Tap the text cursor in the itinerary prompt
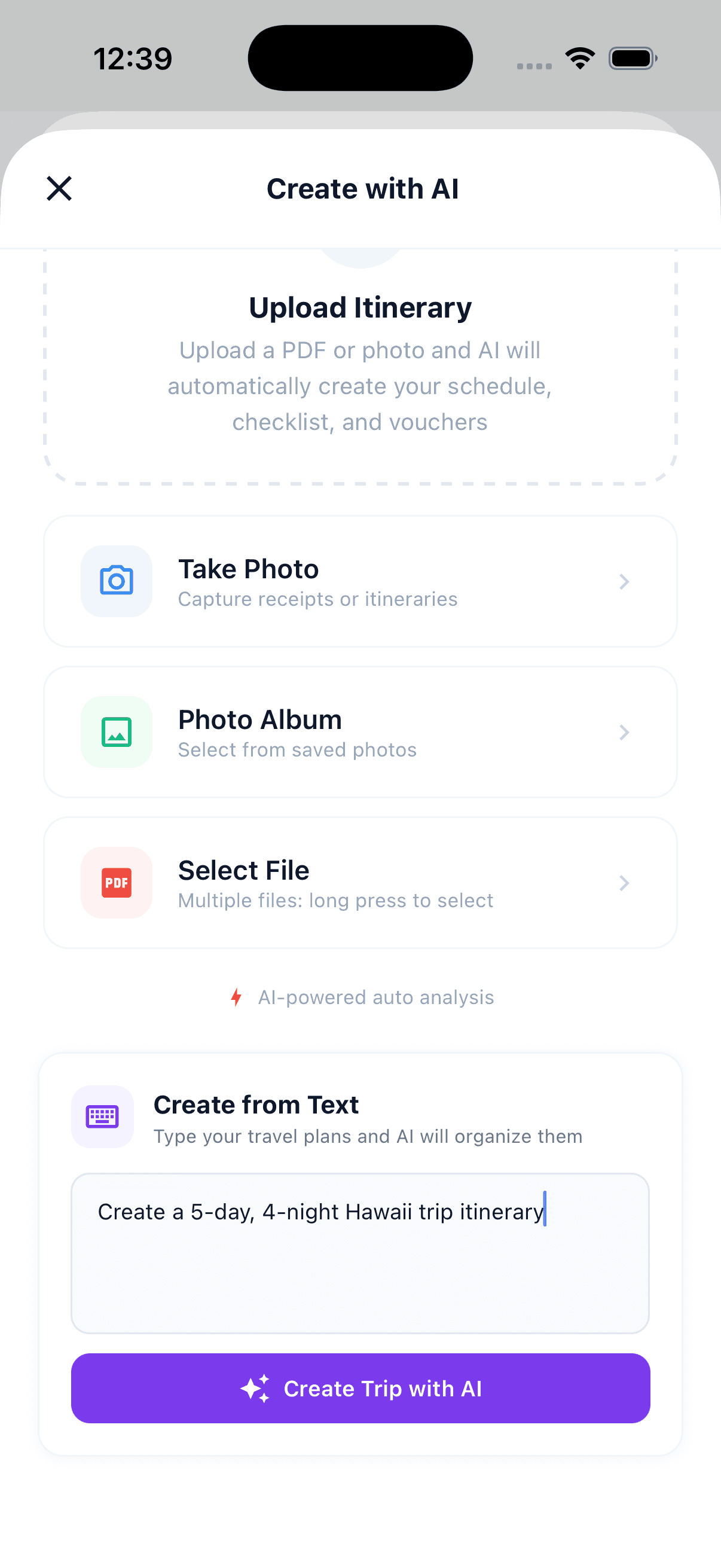This screenshot has height=1568, width=721. tap(546, 1212)
